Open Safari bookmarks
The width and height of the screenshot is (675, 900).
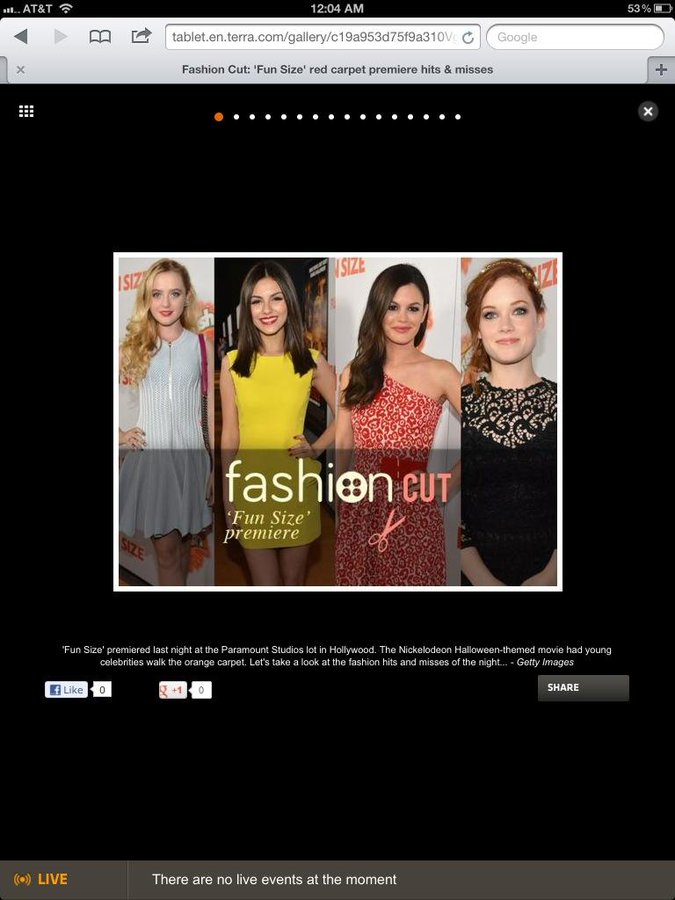click(x=100, y=37)
